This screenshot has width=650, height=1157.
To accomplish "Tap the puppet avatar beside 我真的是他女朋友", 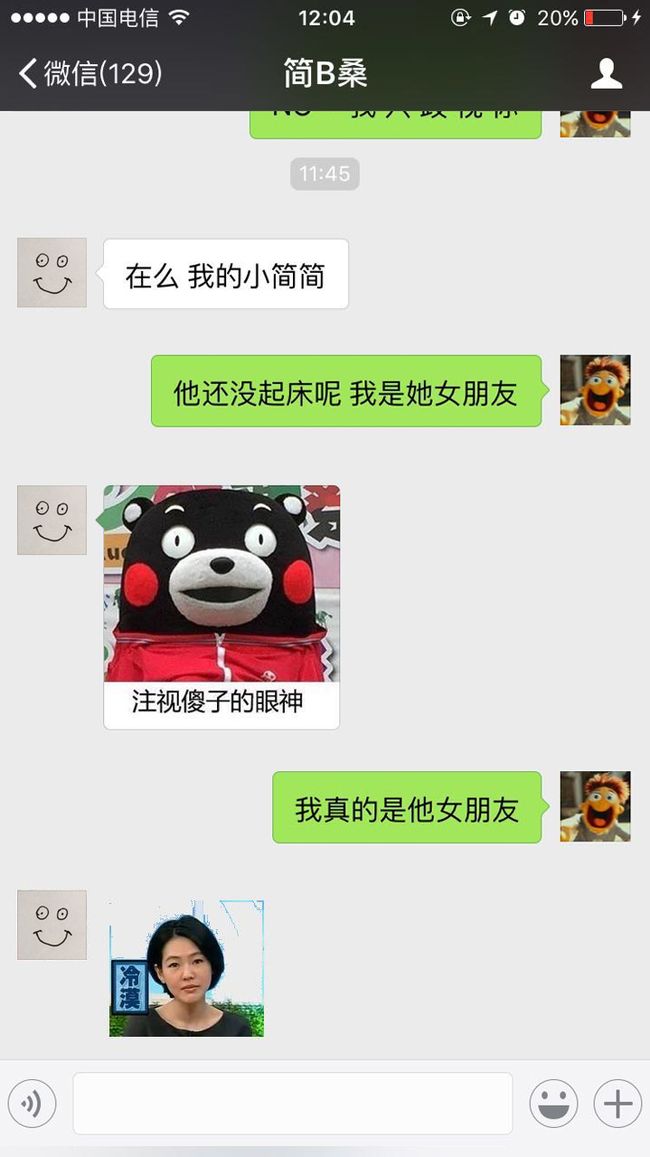I will (x=595, y=807).
